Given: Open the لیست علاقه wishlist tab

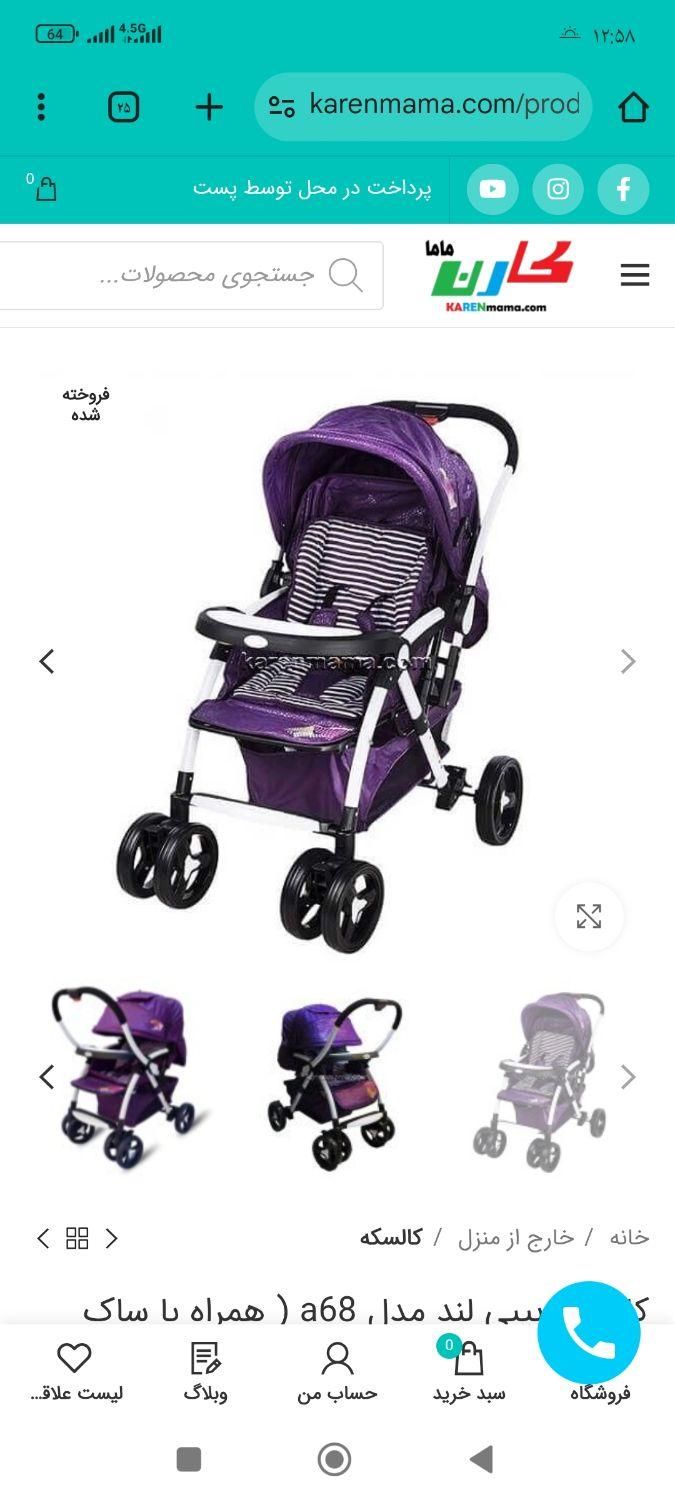Looking at the screenshot, I should coord(75,1372).
